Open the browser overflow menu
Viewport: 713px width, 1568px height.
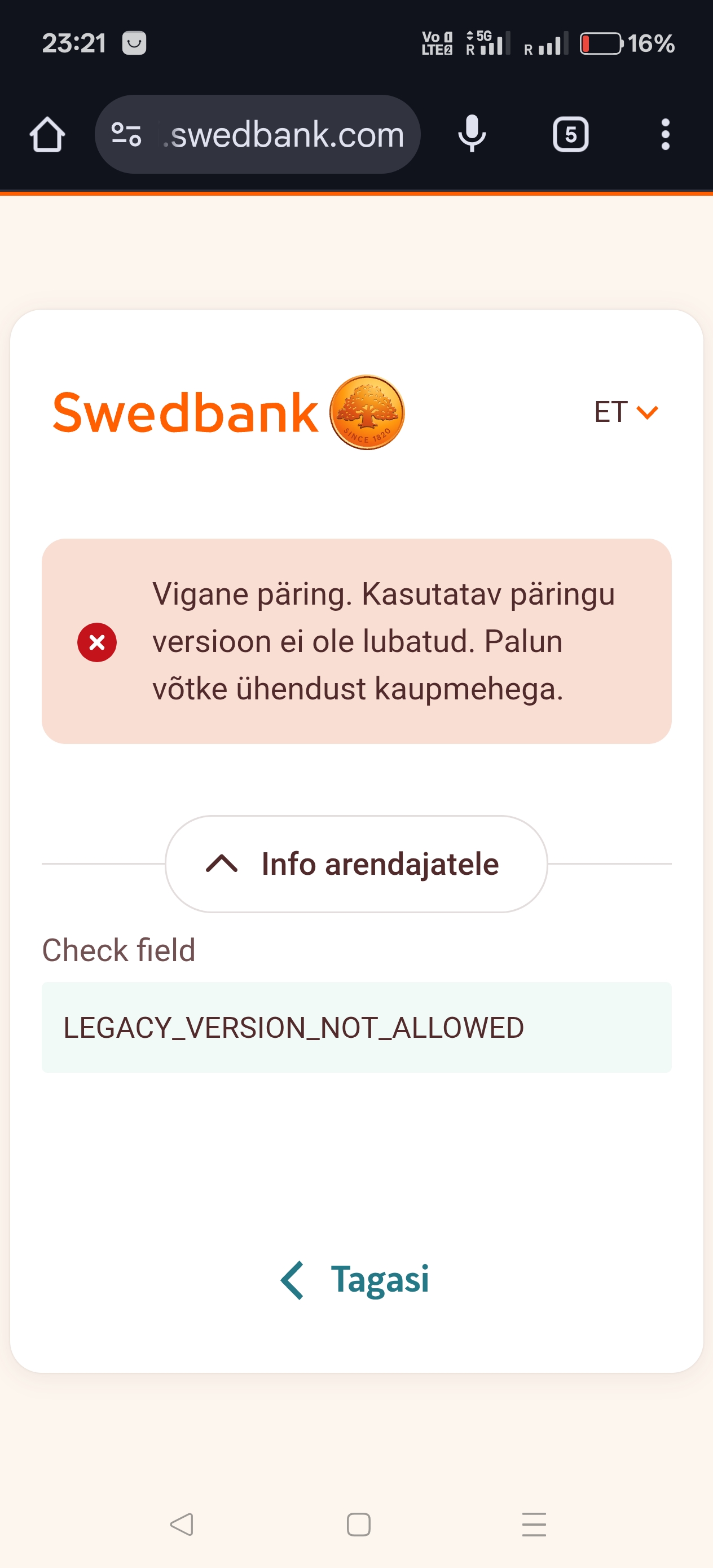666,135
